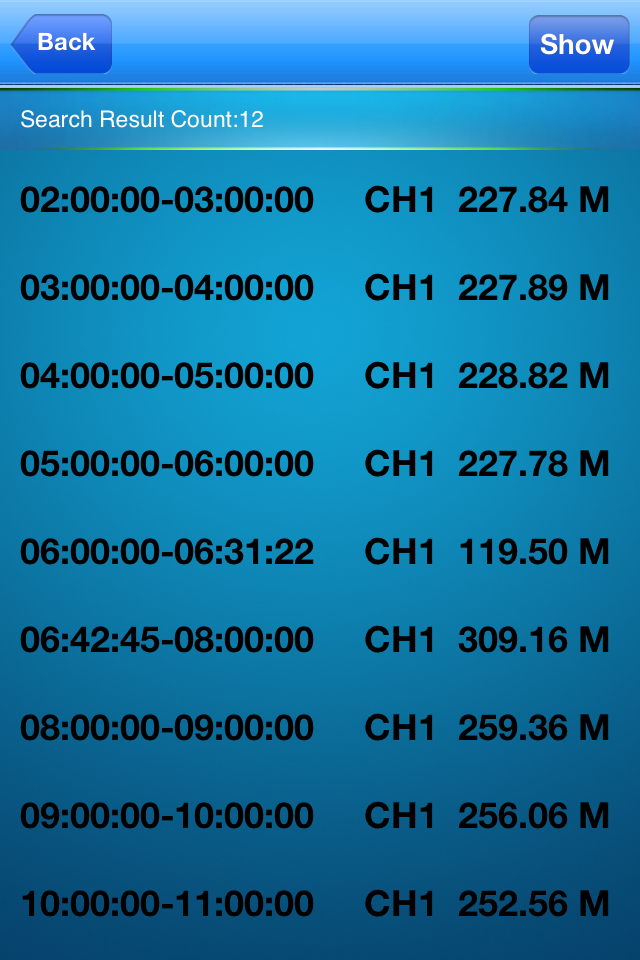The height and width of the screenshot is (960, 640).
Task: Open the 06:42:45-08:00:00 result
Action: [315, 640]
